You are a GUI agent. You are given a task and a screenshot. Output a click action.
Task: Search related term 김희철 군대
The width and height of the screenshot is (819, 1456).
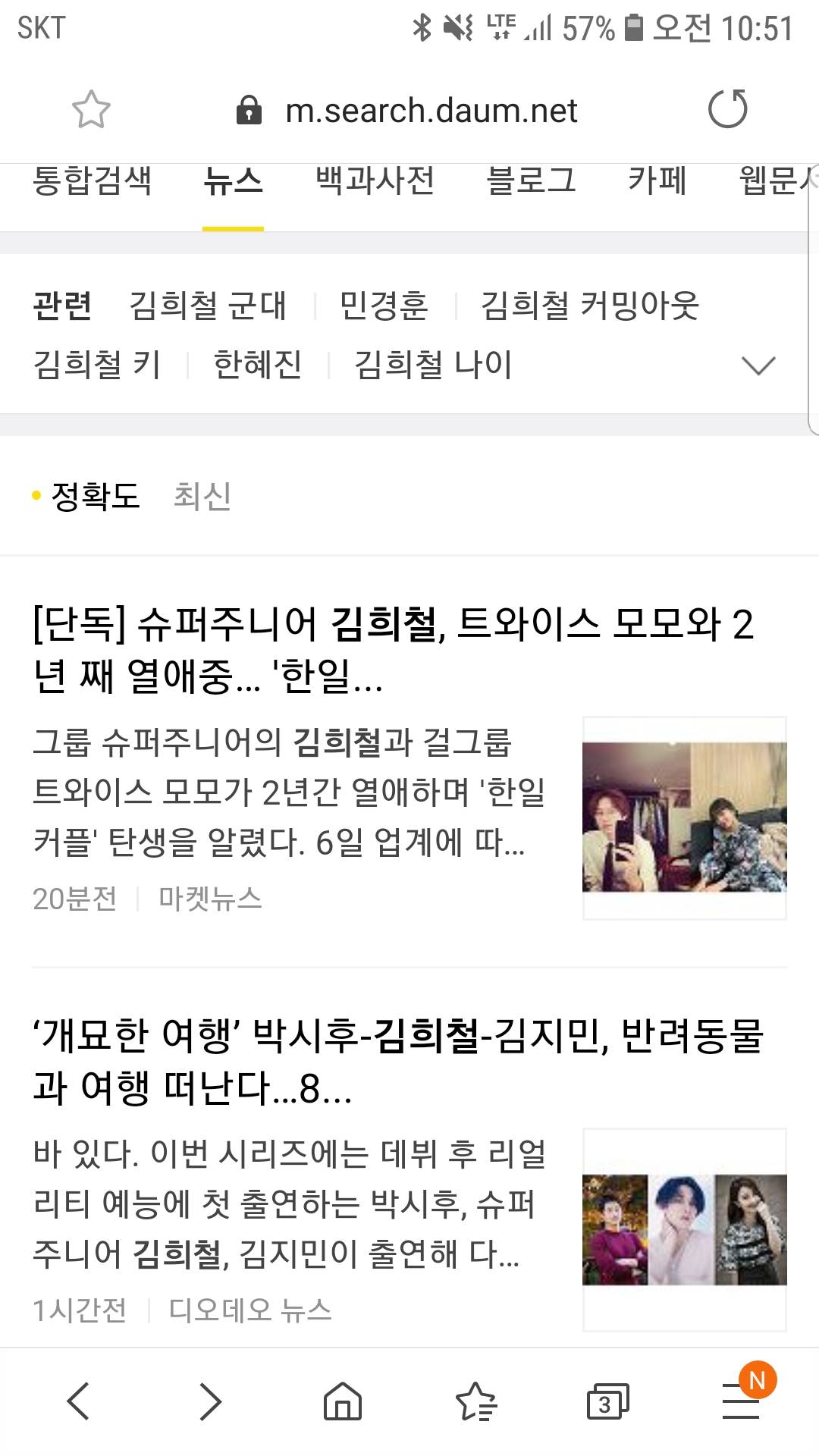click(x=208, y=306)
